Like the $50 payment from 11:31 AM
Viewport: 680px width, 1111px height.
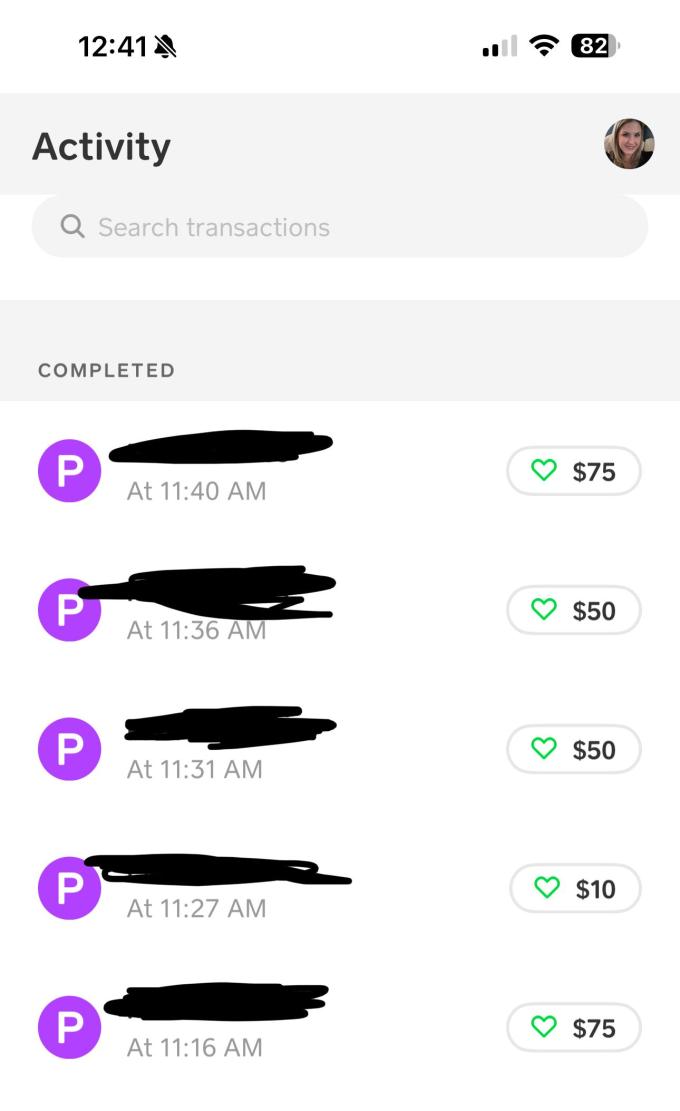574,749
